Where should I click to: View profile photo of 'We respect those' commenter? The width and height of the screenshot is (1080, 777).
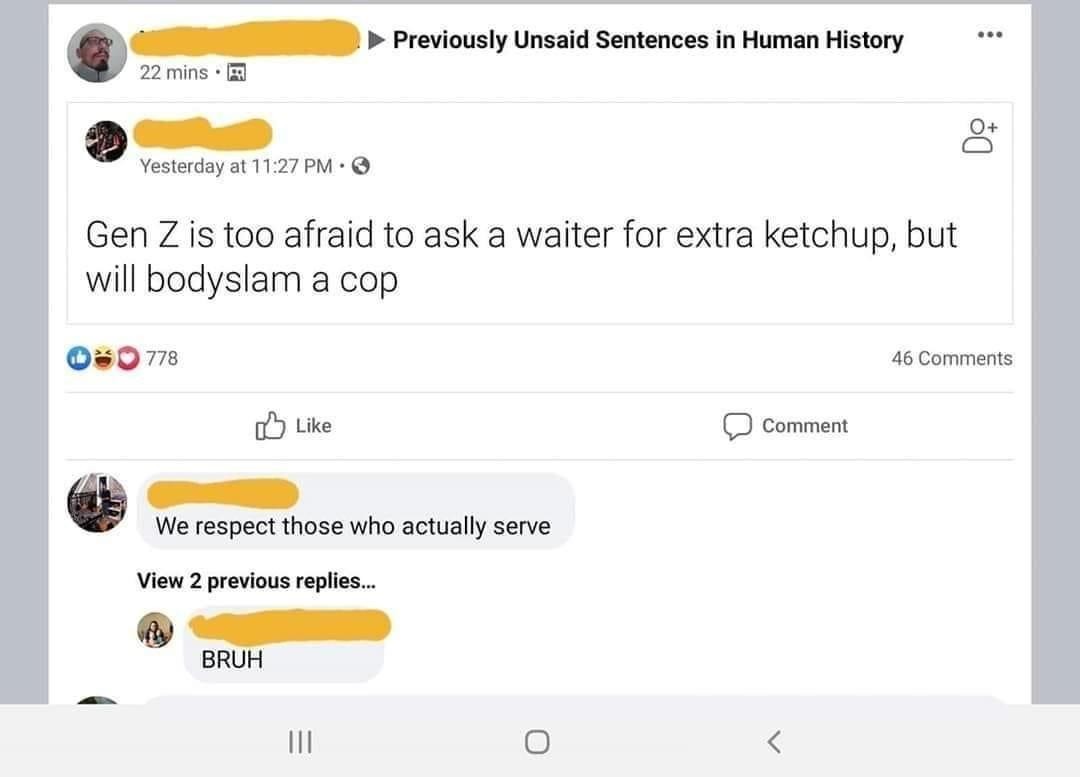click(x=97, y=503)
